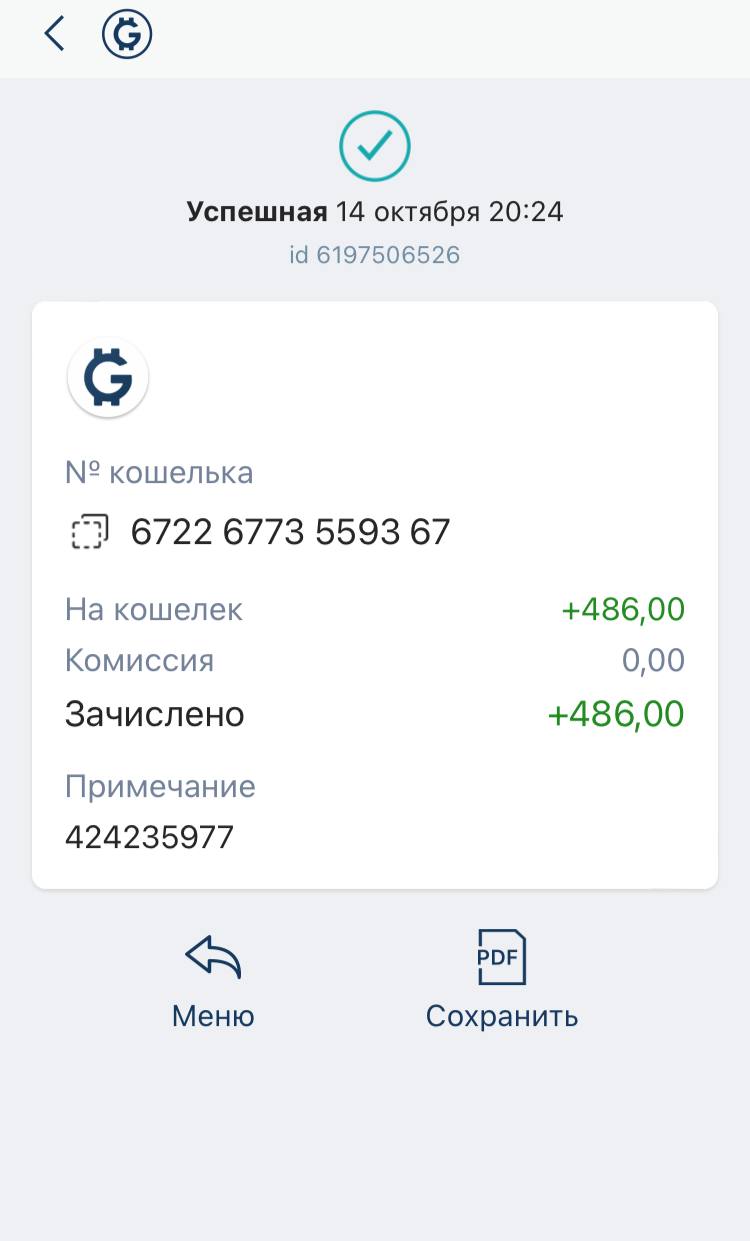
Task: Save the receipt as PDF via Сохранить
Action: (502, 981)
